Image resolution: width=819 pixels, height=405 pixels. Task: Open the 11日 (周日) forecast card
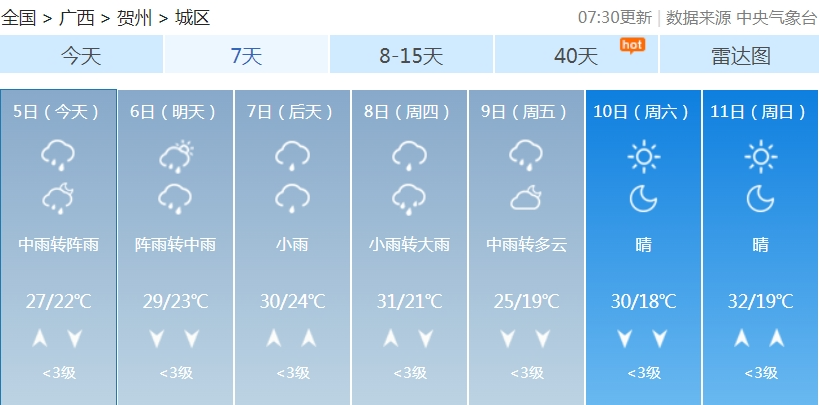point(760,245)
